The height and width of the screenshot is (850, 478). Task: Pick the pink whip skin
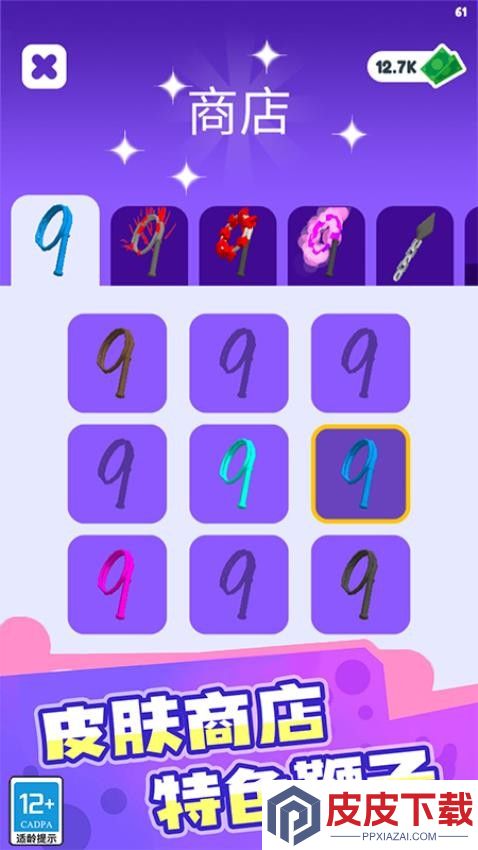point(117,584)
